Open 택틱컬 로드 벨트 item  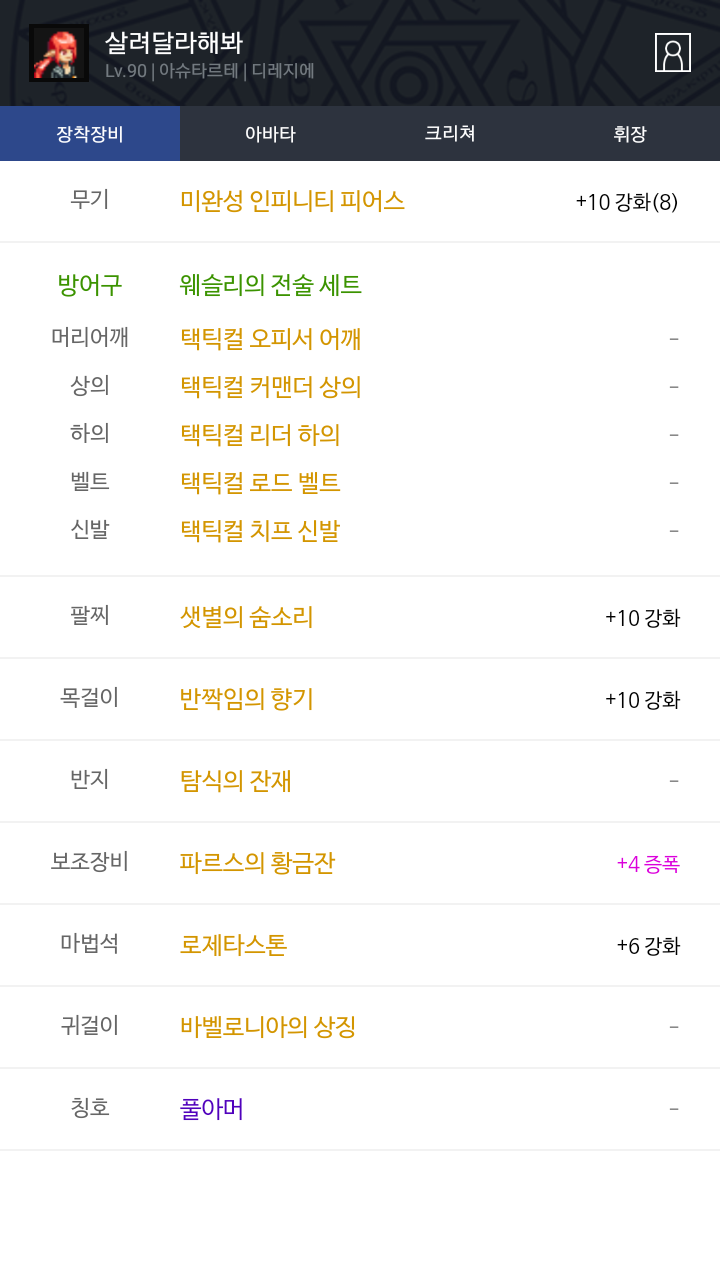pos(260,482)
